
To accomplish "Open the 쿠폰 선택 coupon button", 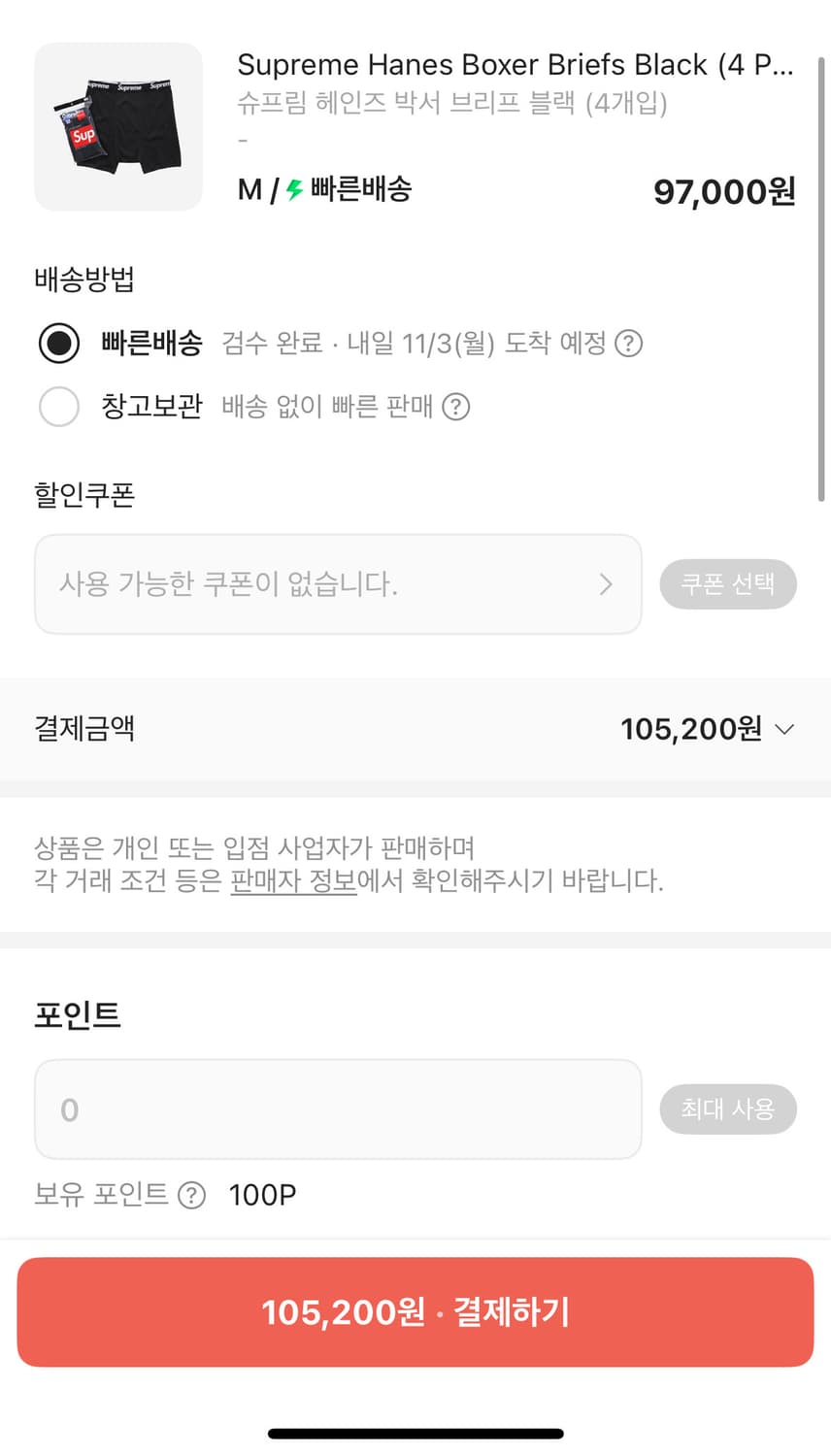I will coord(729,584).
